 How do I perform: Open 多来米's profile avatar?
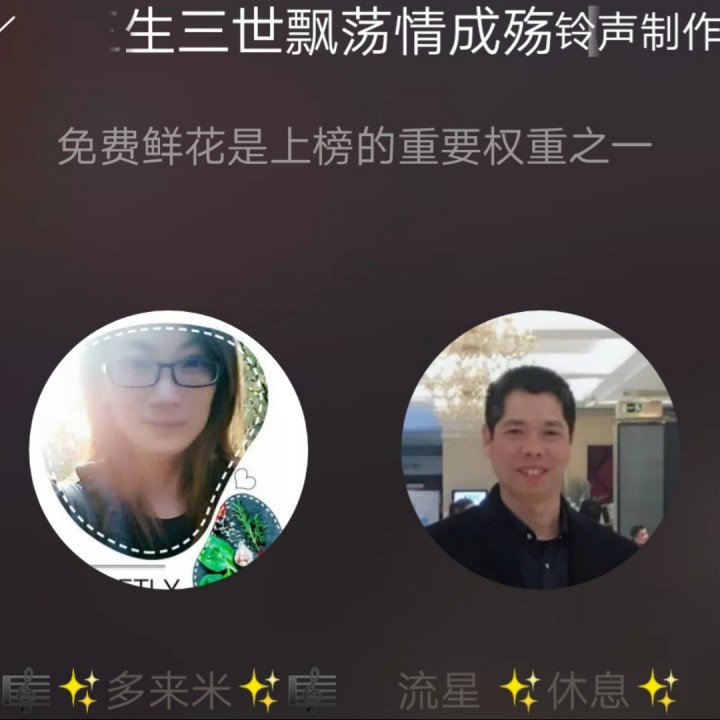(168, 449)
